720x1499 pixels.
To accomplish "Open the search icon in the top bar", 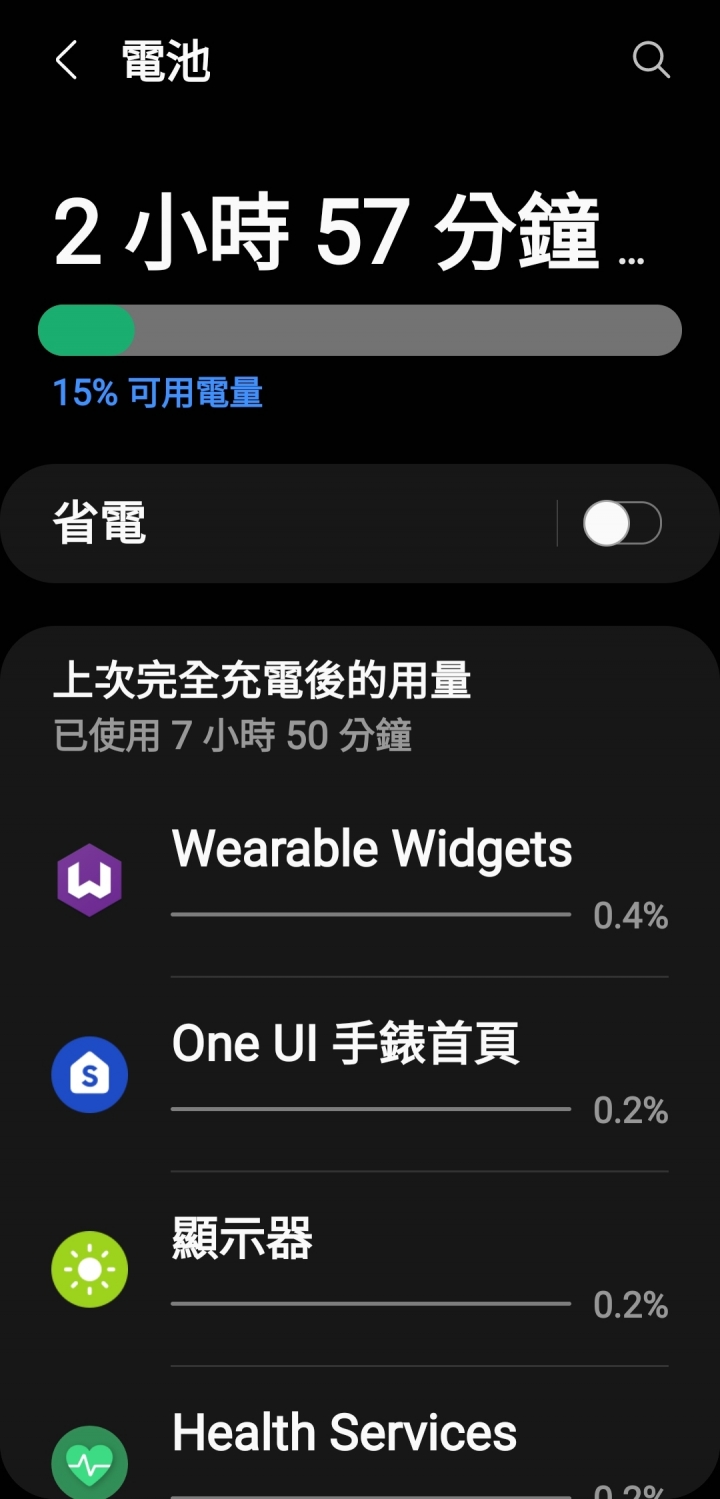I will pos(651,61).
